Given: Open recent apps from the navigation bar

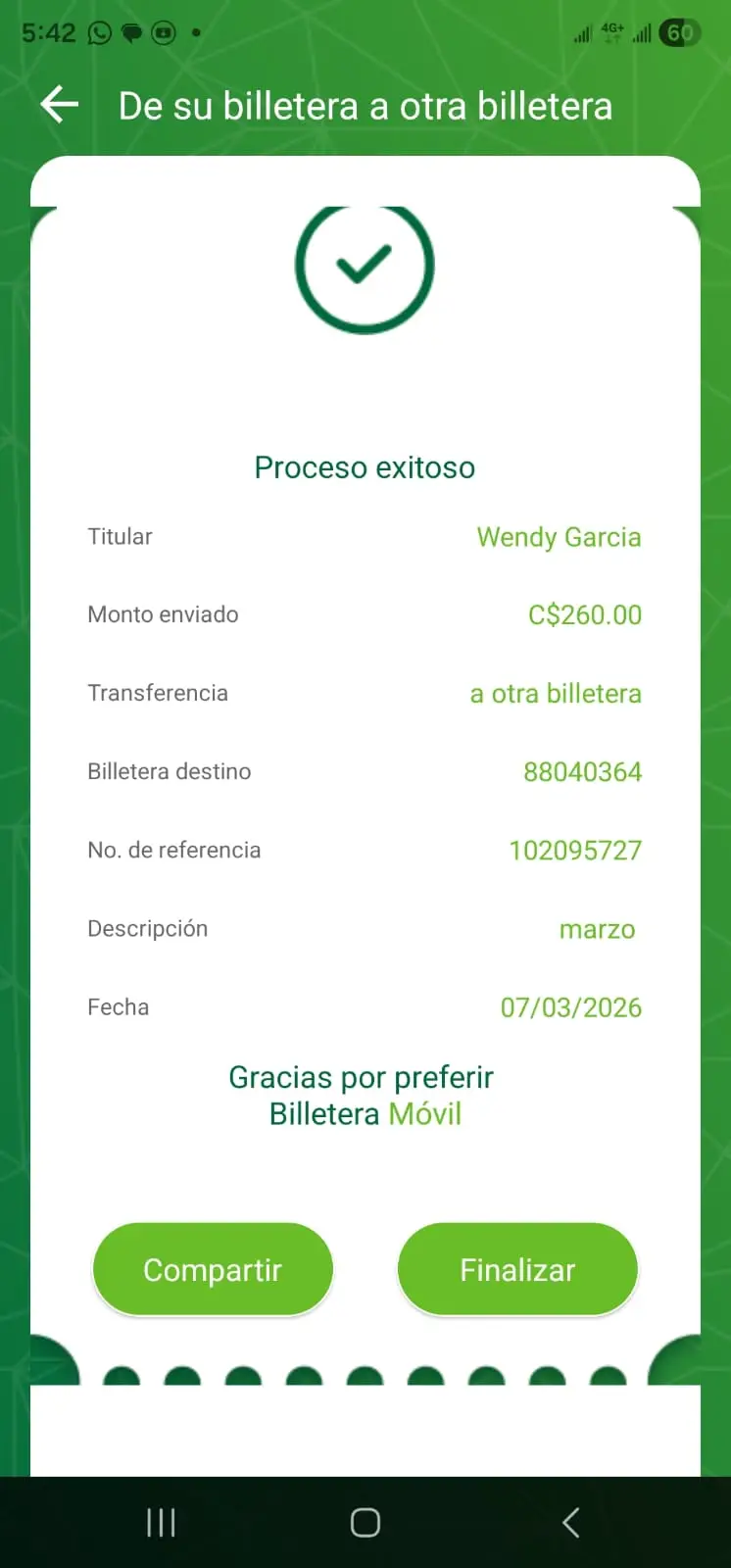Looking at the screenshot, I should coord(161,1522).
